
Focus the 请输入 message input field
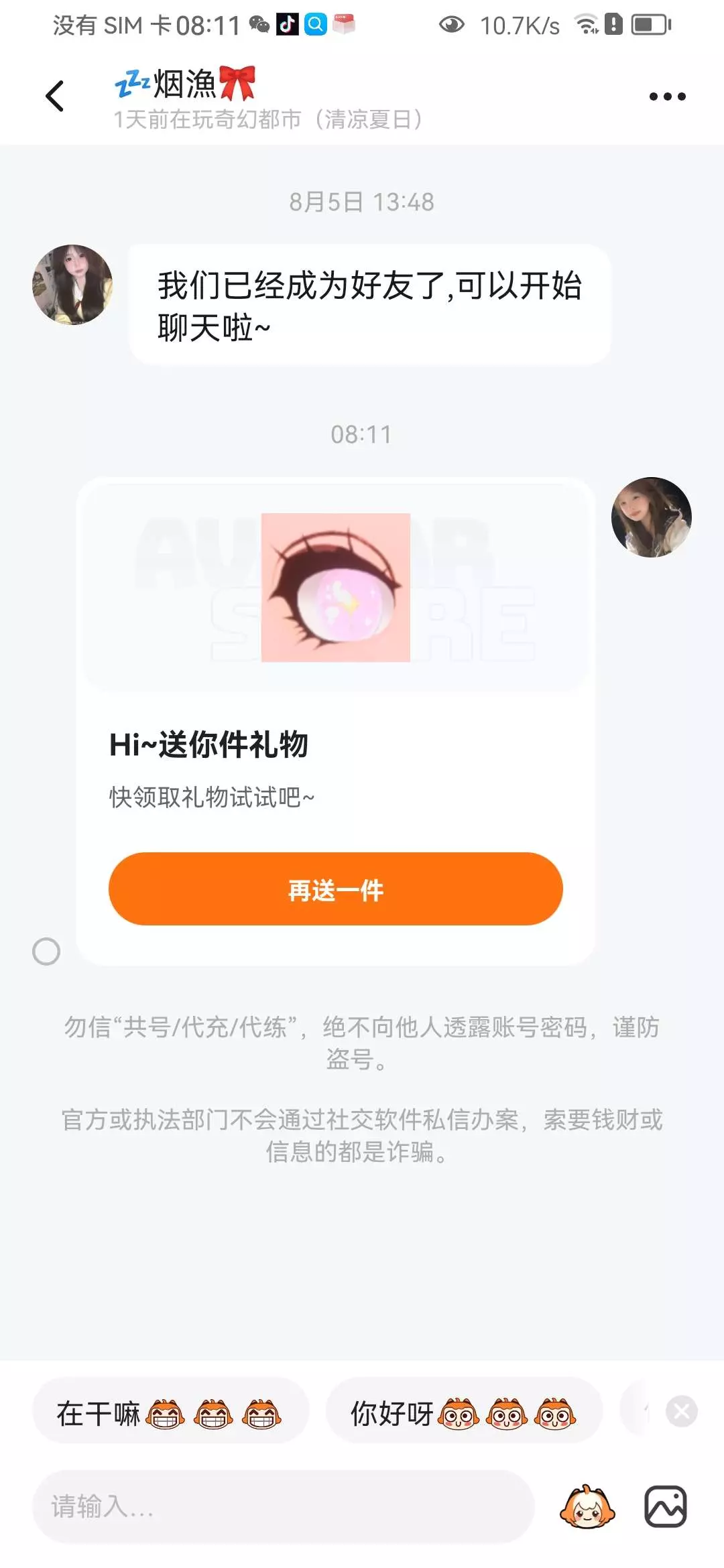pyautogui.click(x=283, y=1506)
